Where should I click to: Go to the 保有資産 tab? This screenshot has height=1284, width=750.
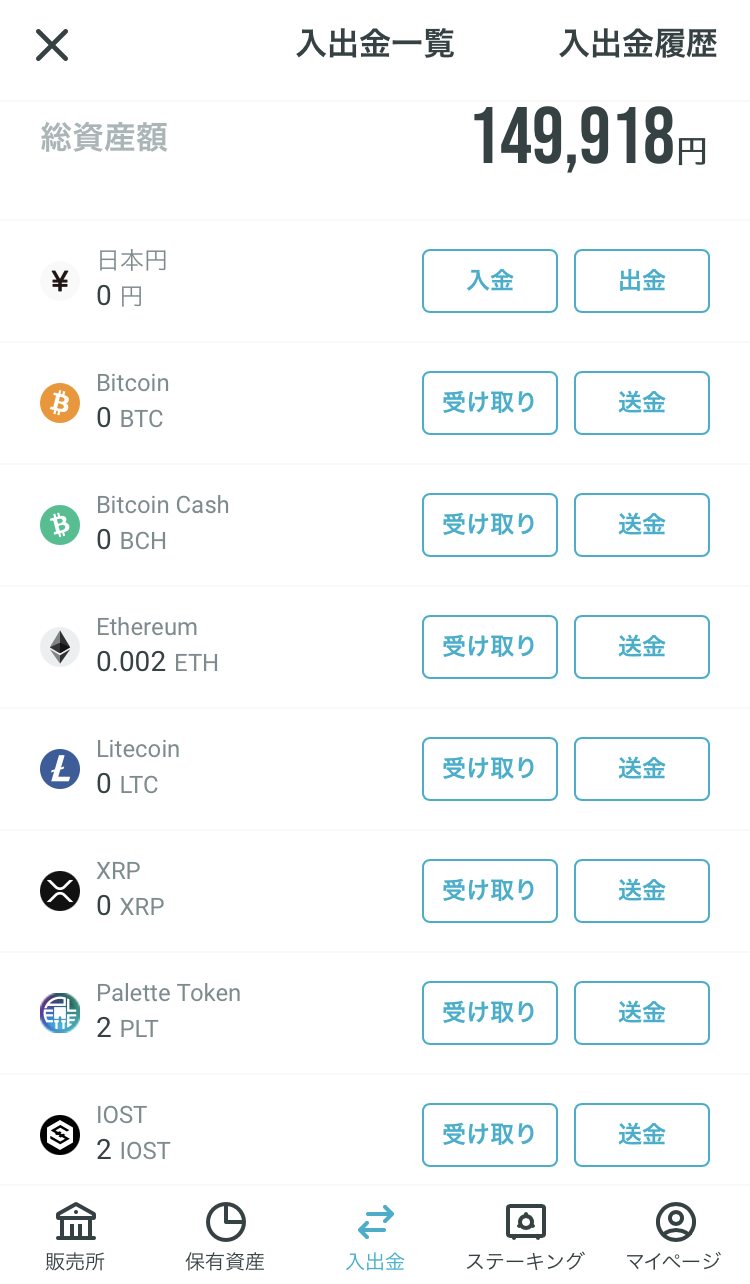225,1235
